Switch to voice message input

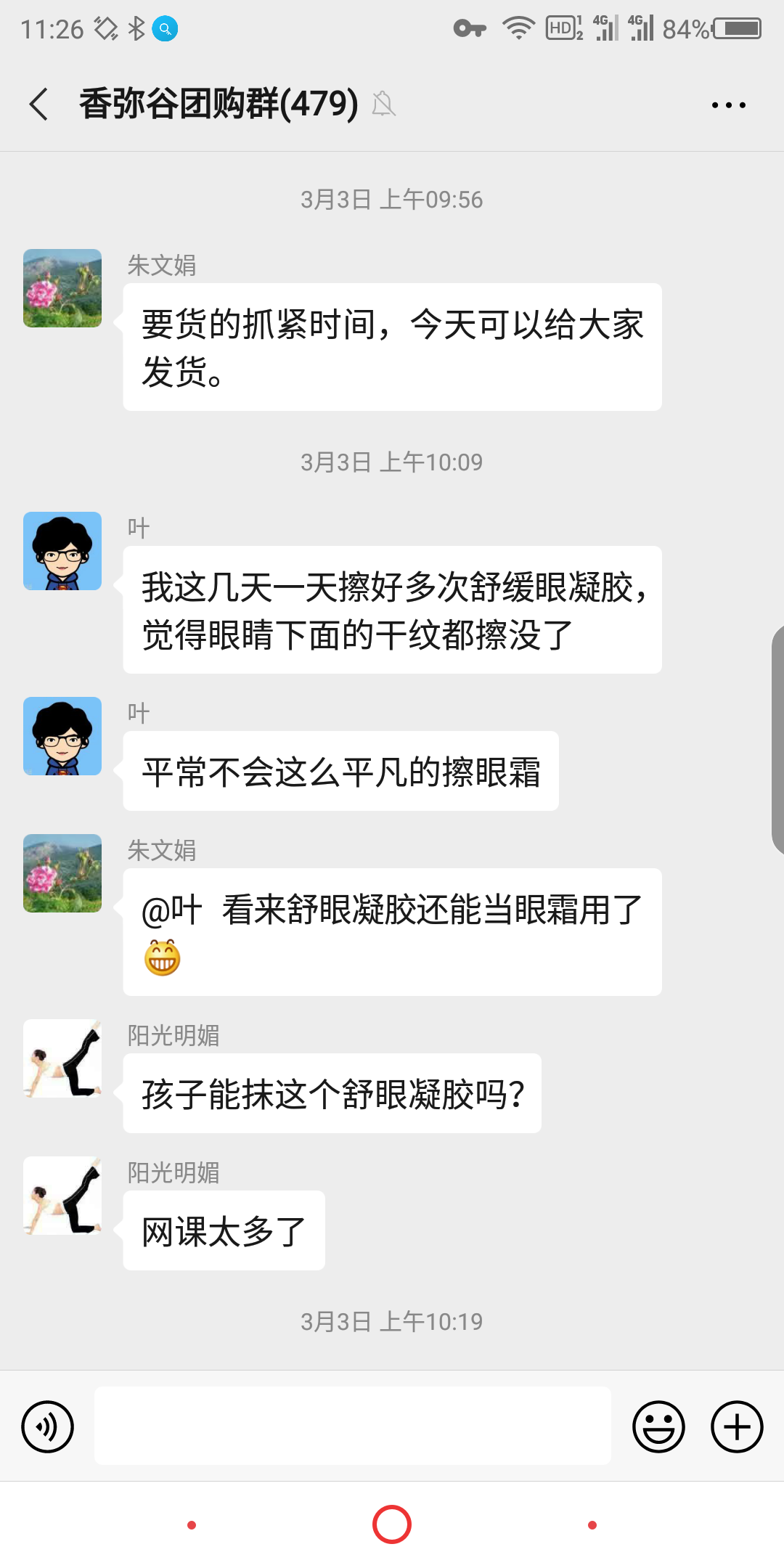pos(48,1426)
